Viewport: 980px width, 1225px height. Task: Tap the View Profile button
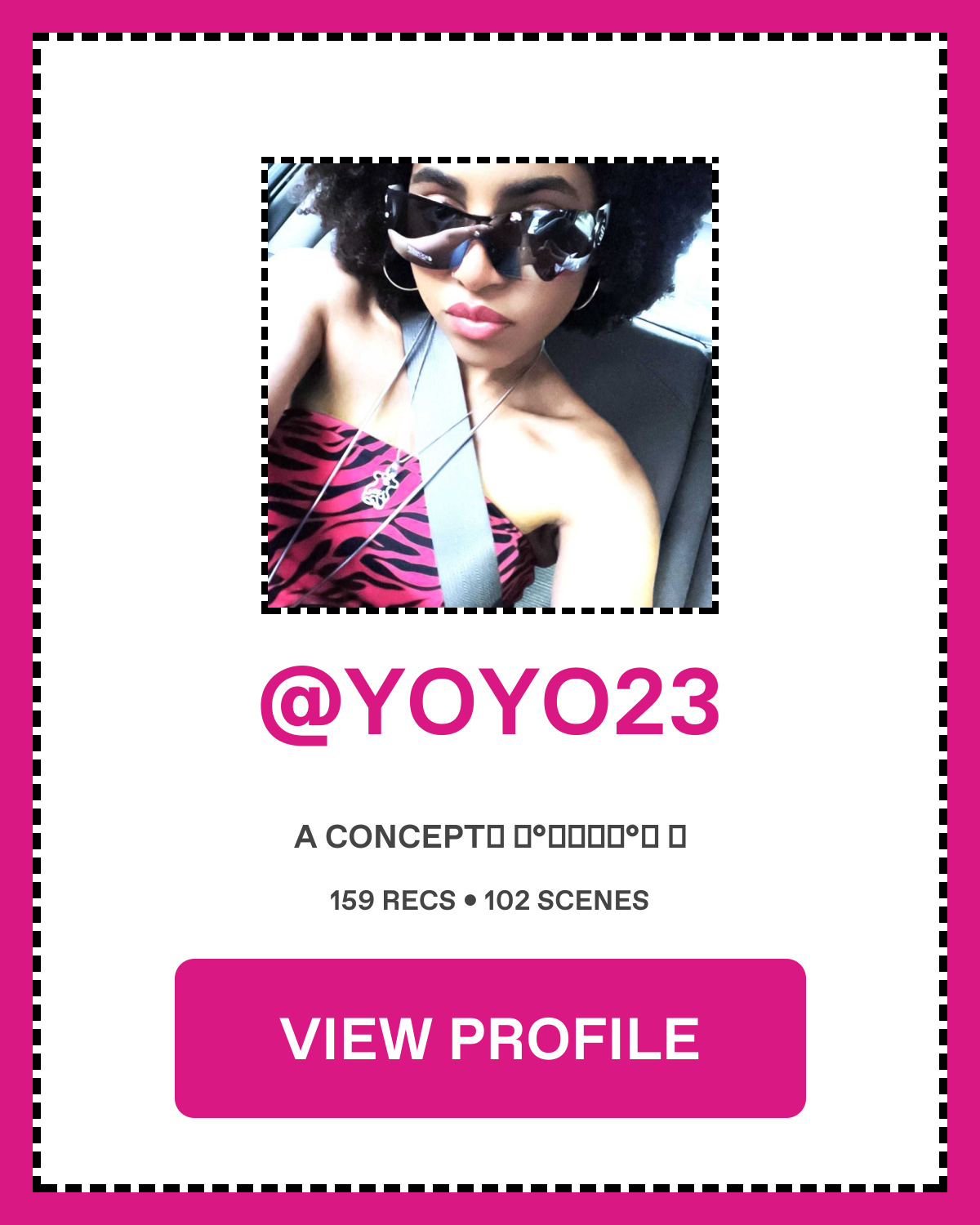coord(490,1038)
